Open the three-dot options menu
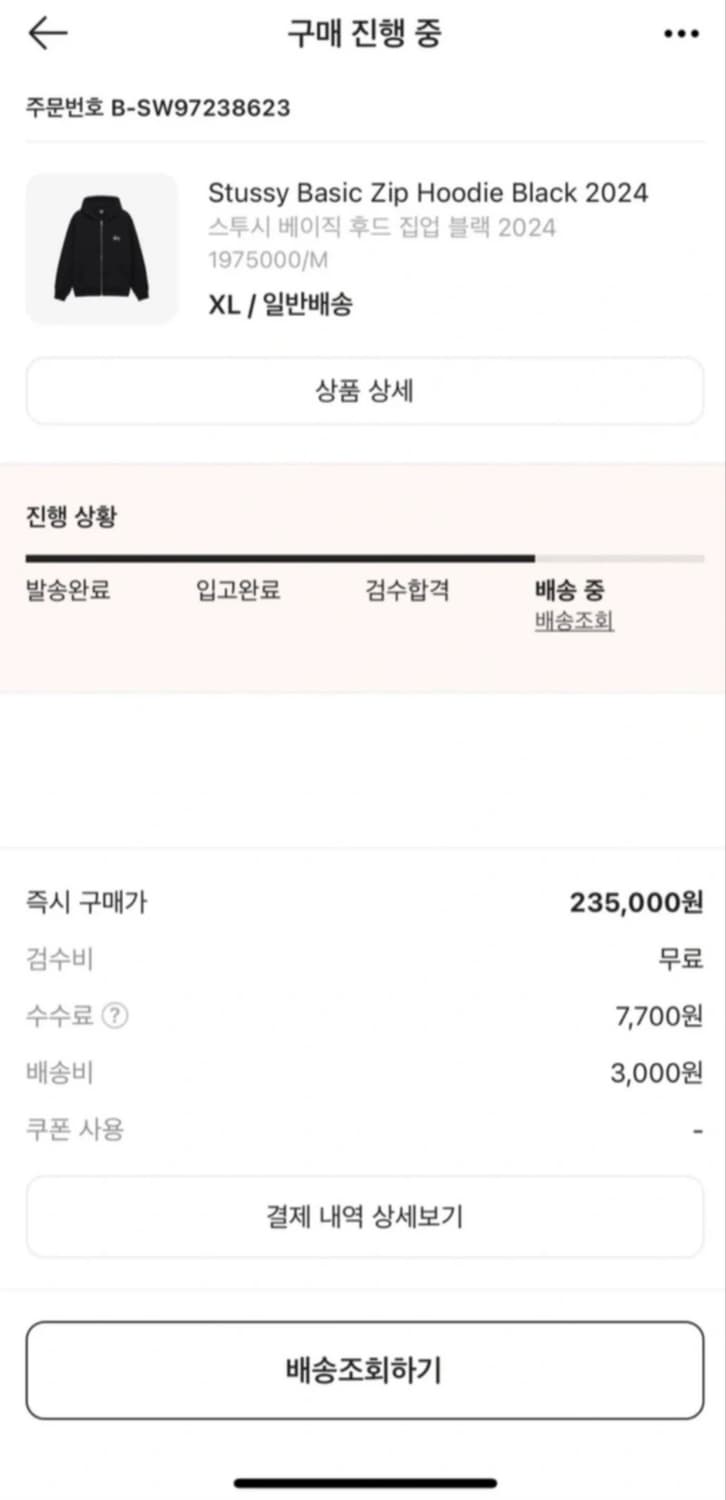The width and height of the screenshot is (726, 1500). click(680, 33)
